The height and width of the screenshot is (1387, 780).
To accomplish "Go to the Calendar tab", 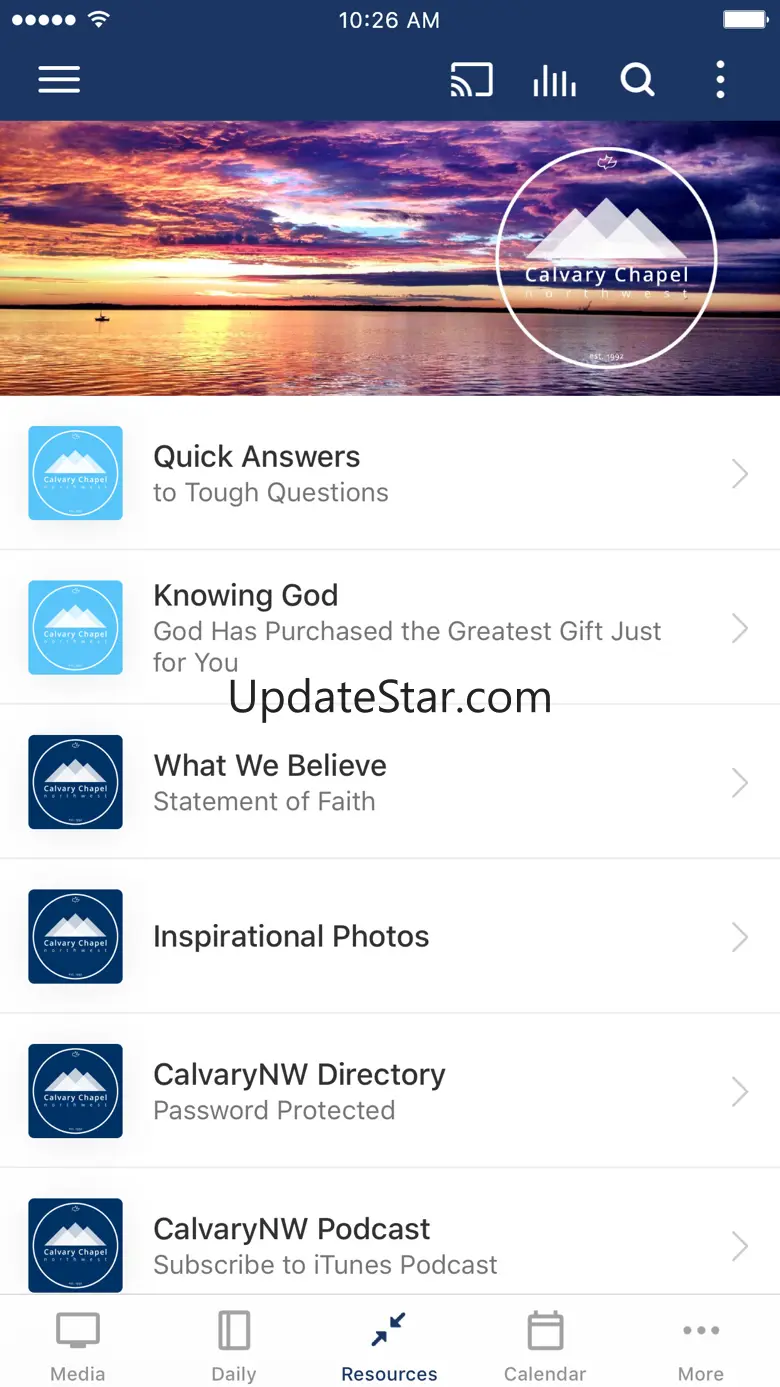I will (545, 1346).
